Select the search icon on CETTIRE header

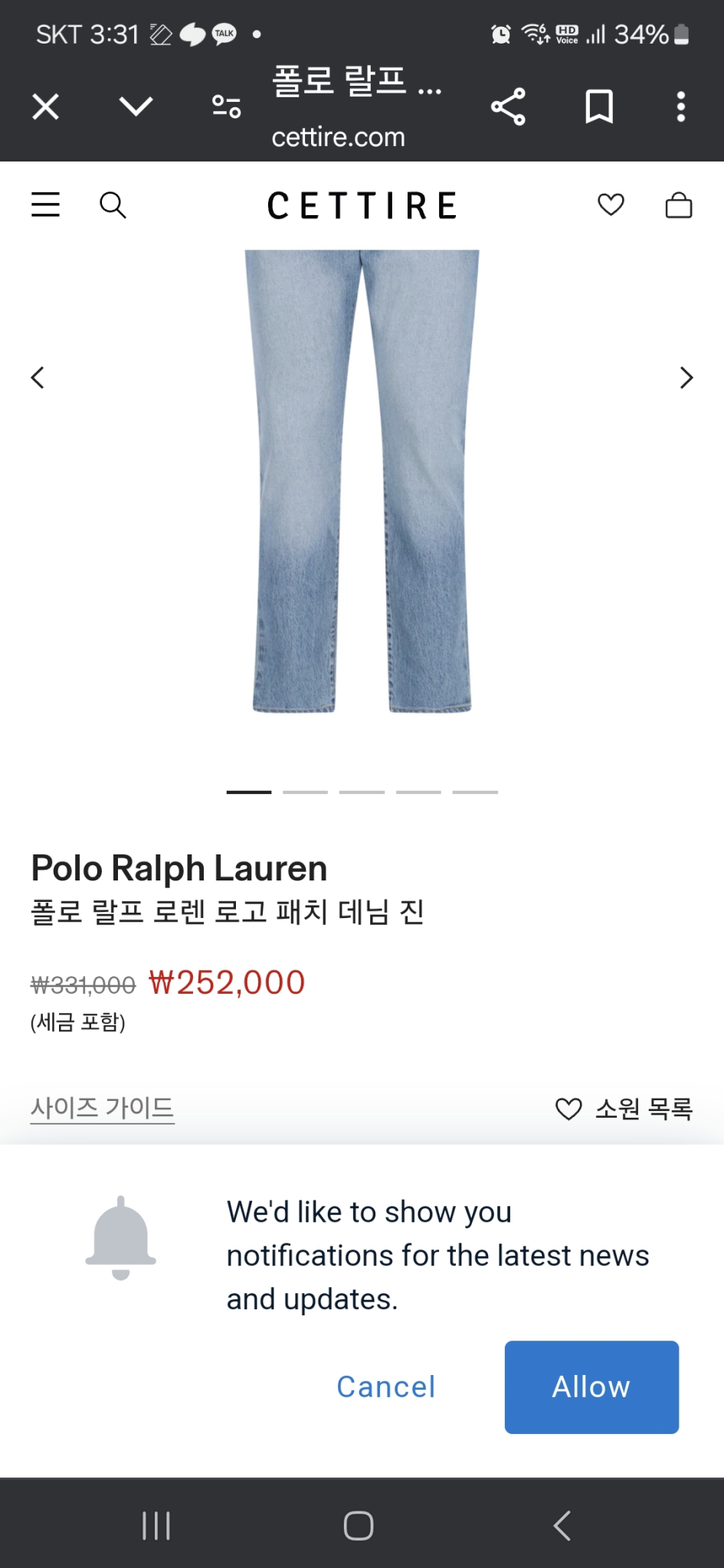pos(113,204)
